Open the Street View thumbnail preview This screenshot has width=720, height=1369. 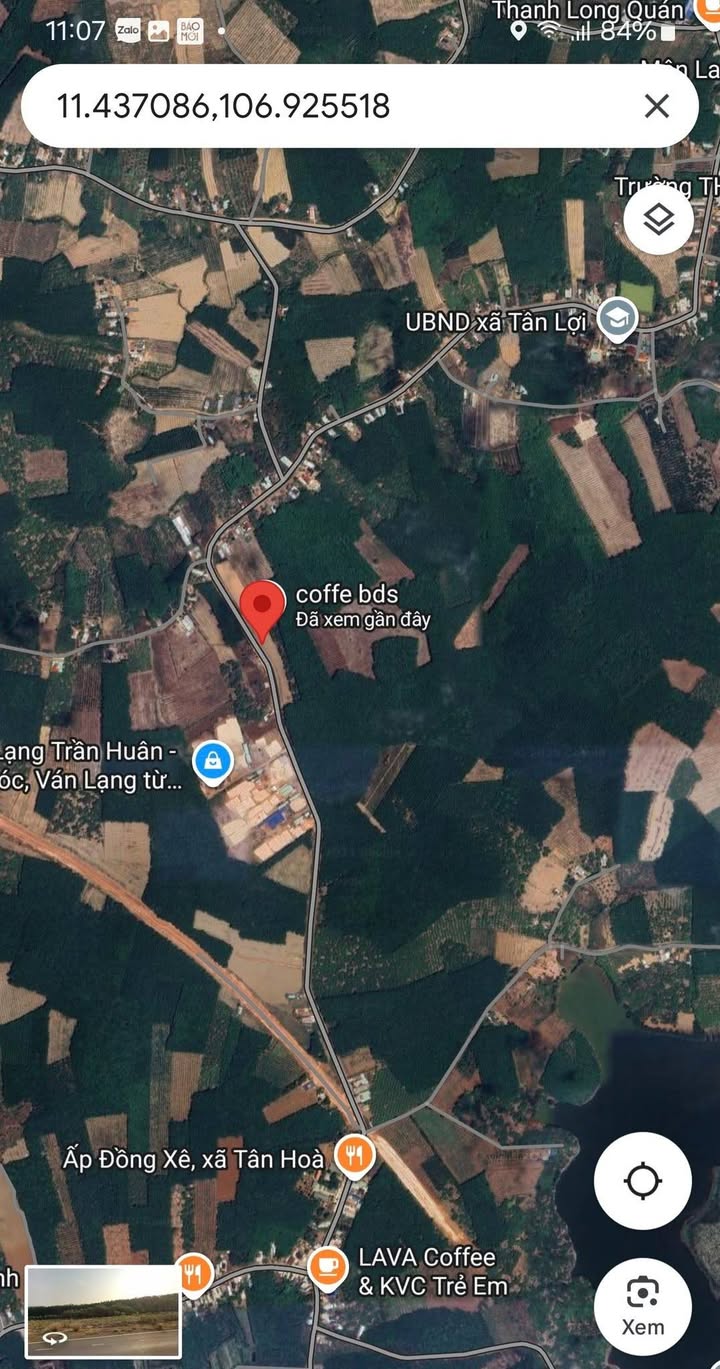(x=103, y=1311)
